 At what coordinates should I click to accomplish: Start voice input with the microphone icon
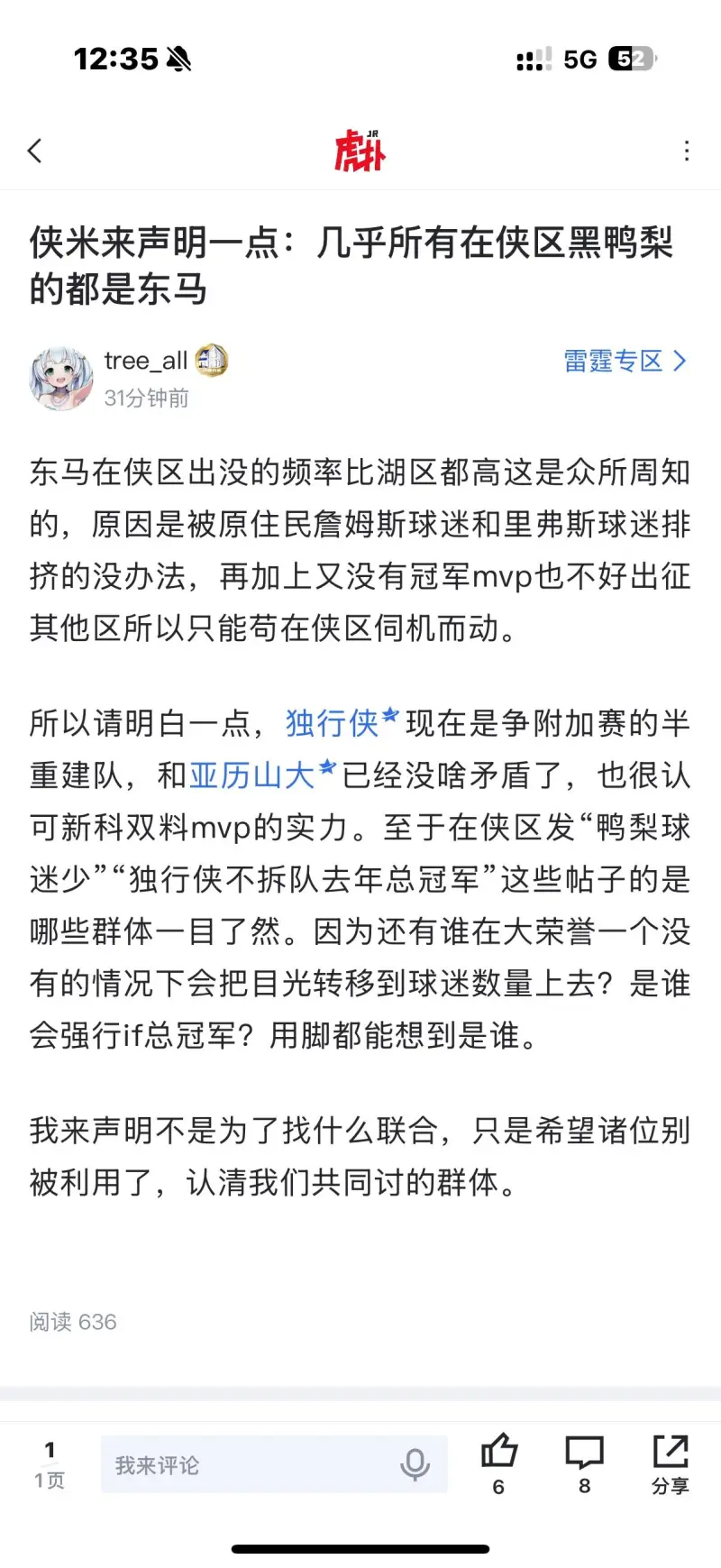click(415, 1465)
